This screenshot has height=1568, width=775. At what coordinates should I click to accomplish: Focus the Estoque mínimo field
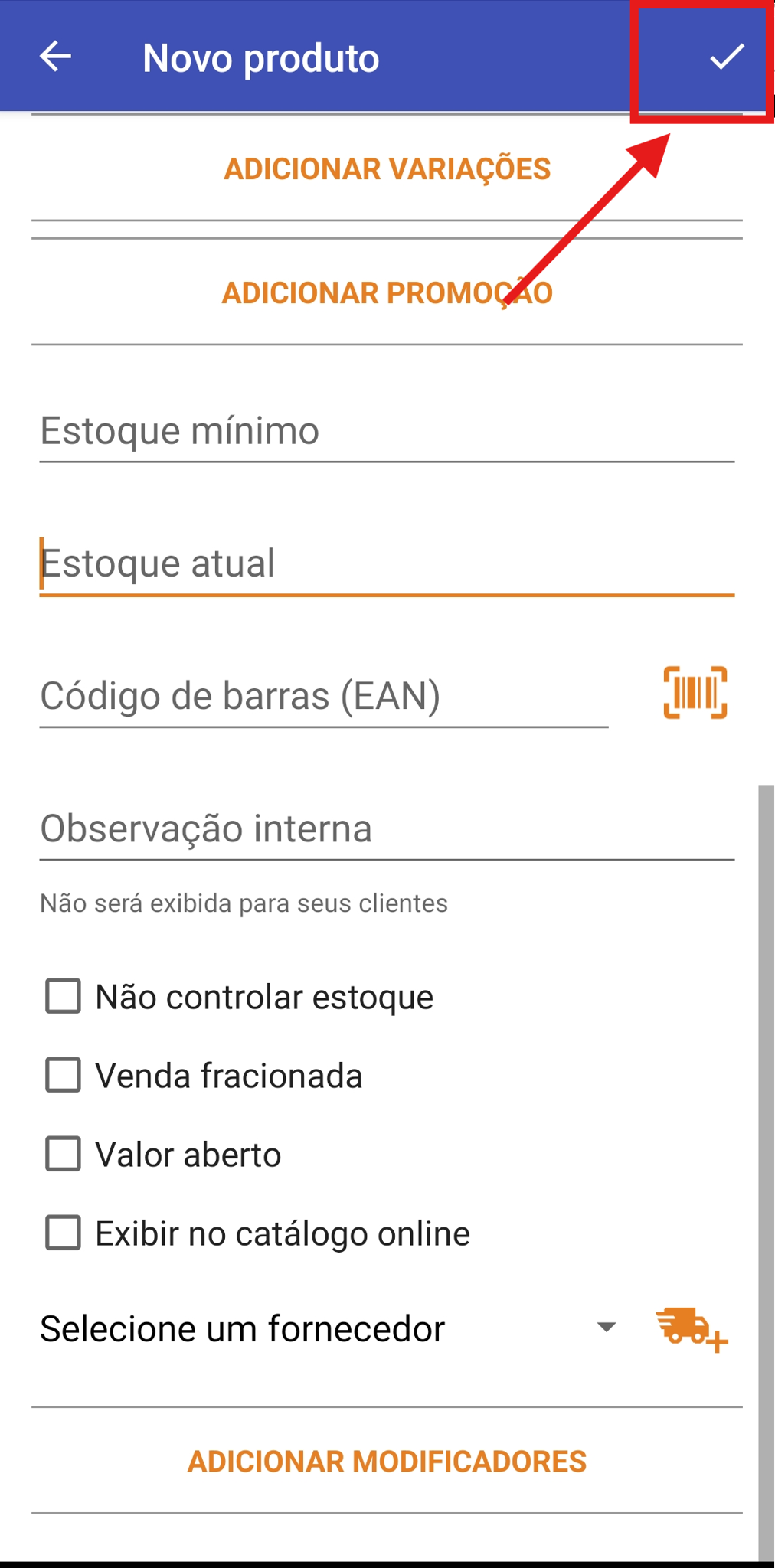(x=387, y=431)
